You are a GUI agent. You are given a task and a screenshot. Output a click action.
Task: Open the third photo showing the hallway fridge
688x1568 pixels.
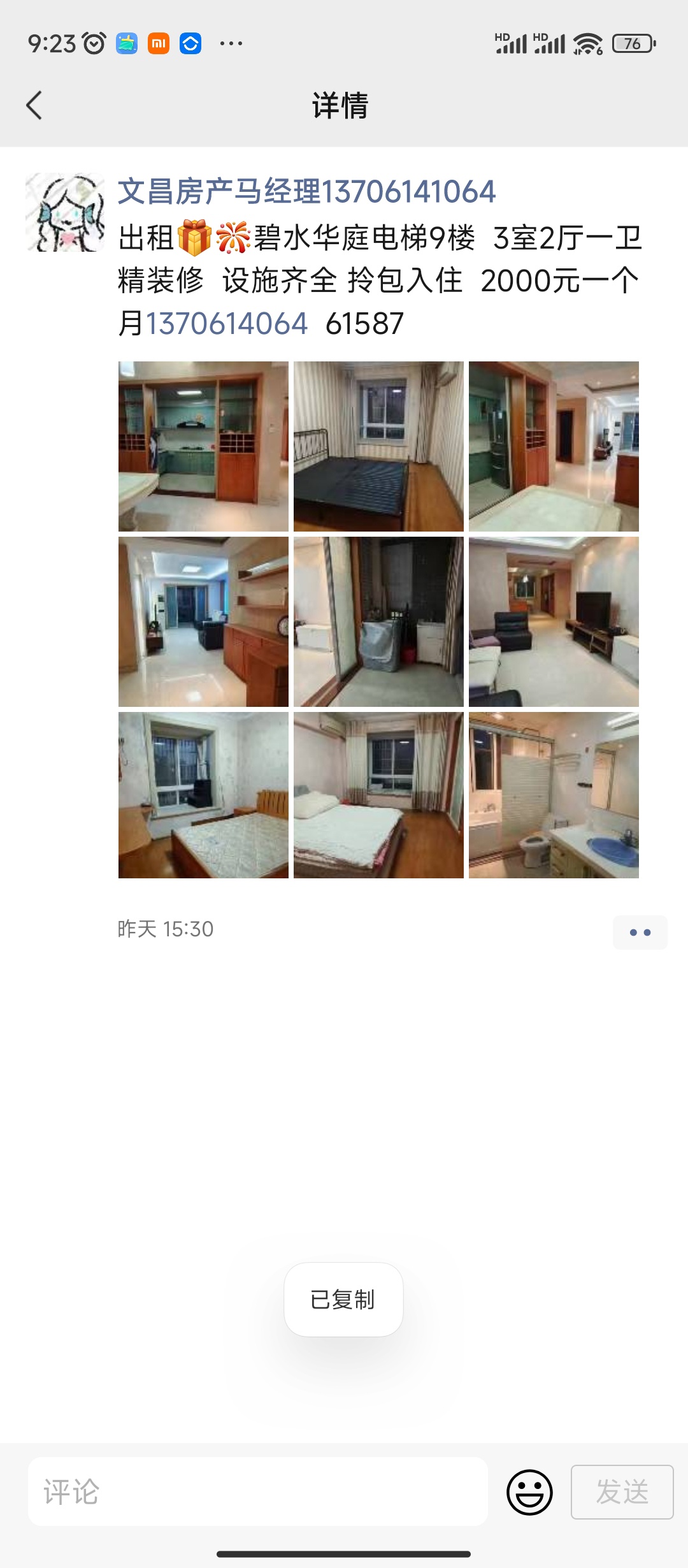pos(554,446)
